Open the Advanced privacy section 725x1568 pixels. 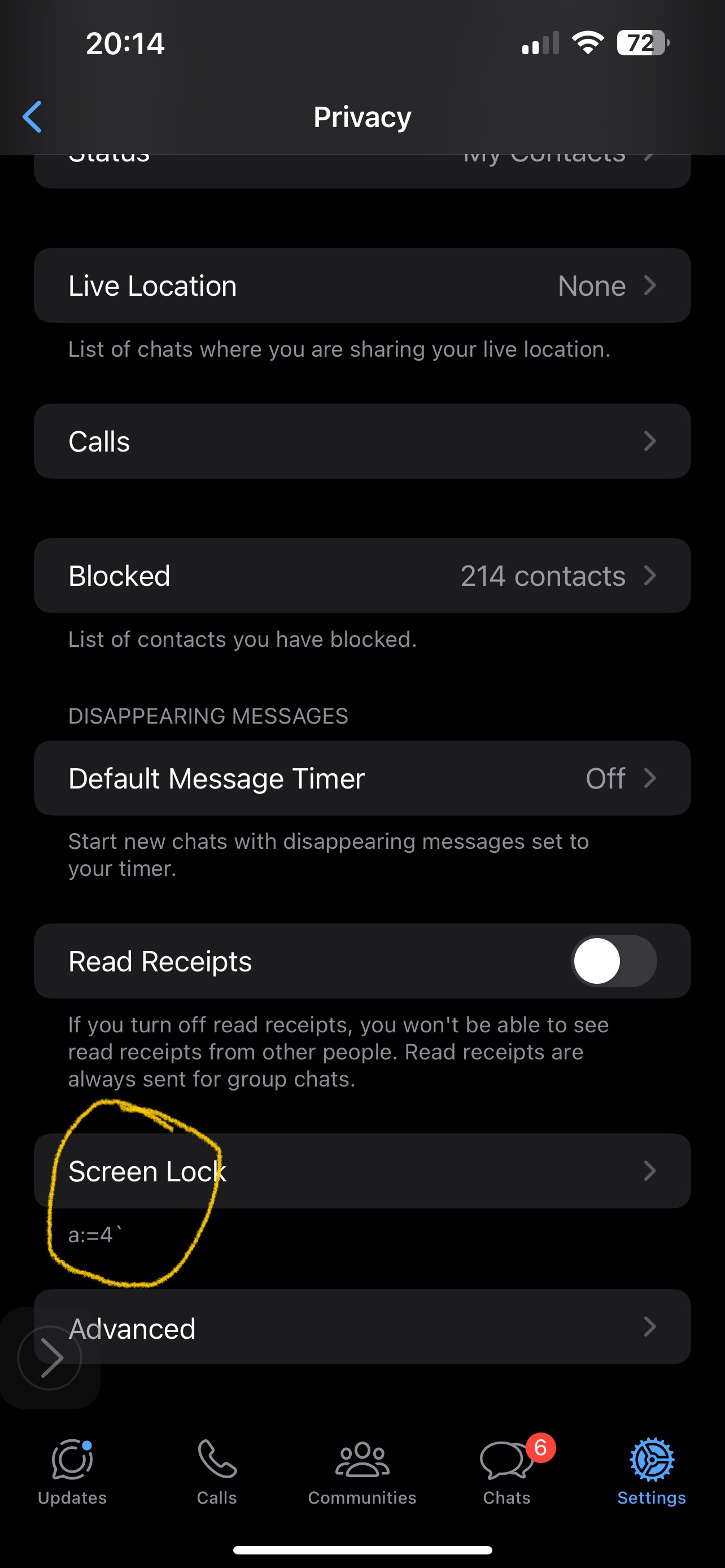[x=362, y=1329]
